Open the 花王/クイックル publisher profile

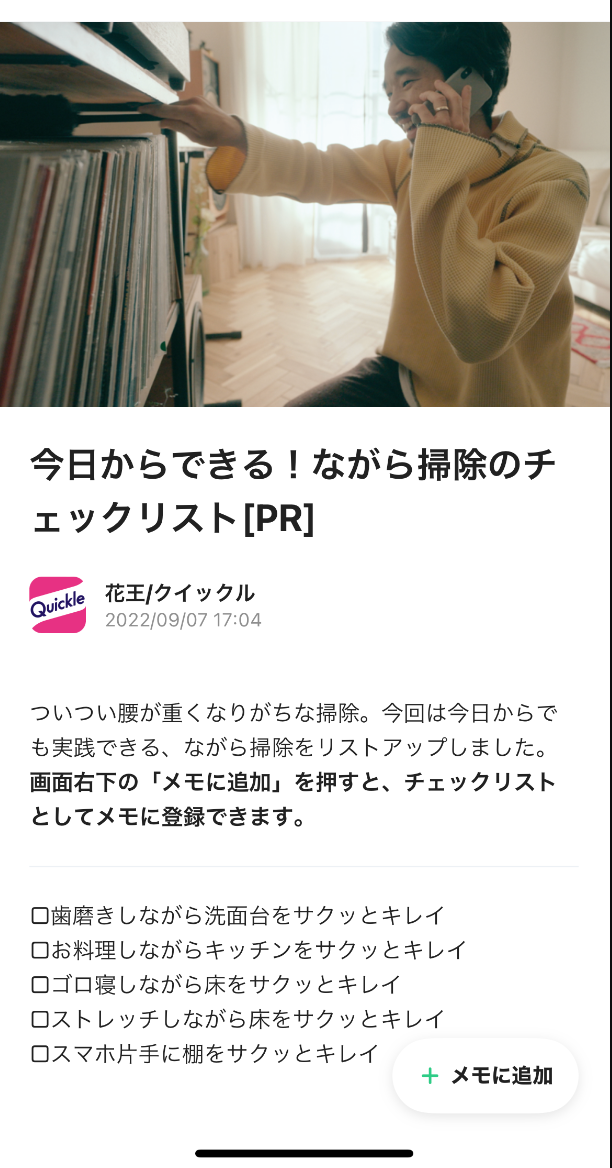click(x=179, y=593)
